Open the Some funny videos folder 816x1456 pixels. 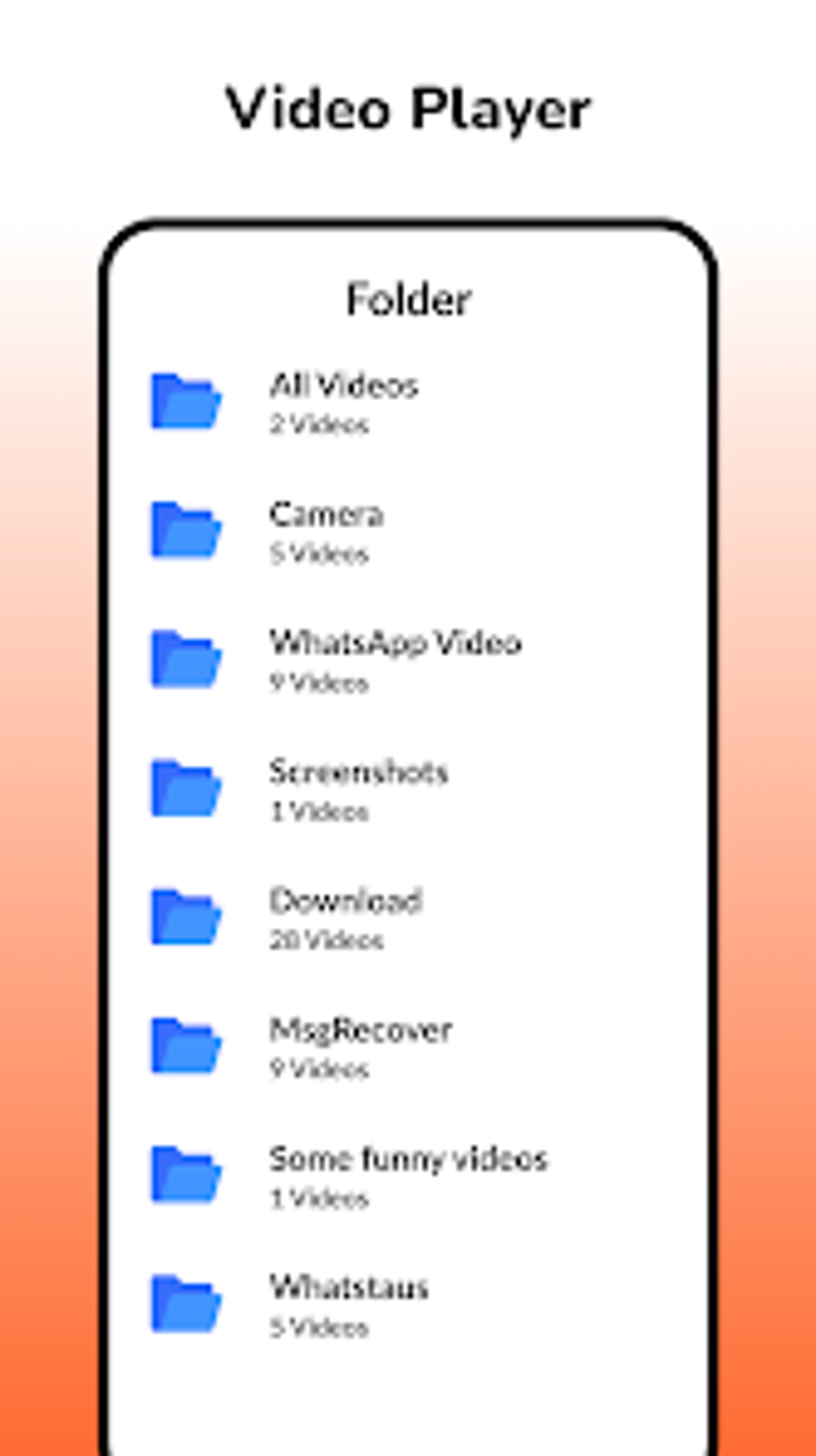[x=410, y=1159]
